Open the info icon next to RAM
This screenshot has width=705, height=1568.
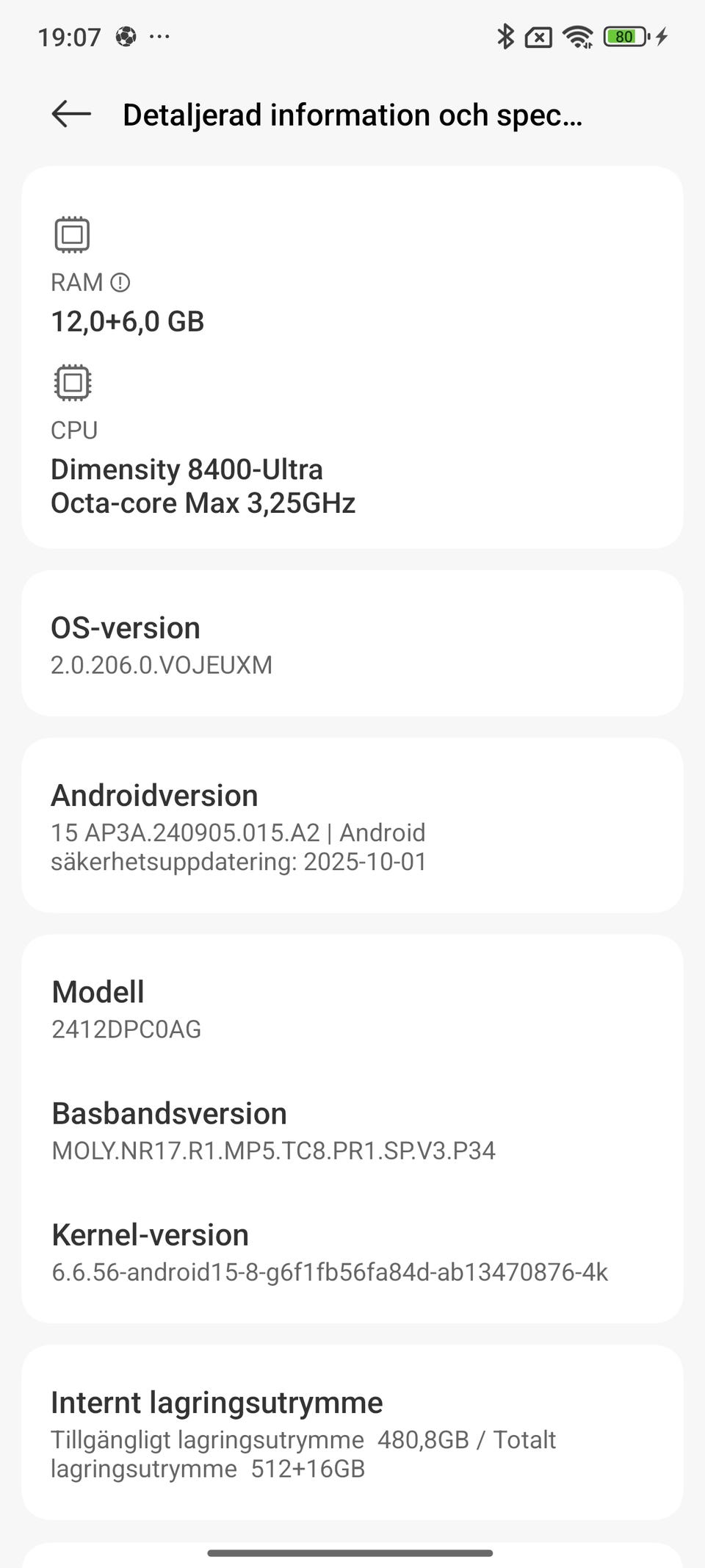[120, 282]
